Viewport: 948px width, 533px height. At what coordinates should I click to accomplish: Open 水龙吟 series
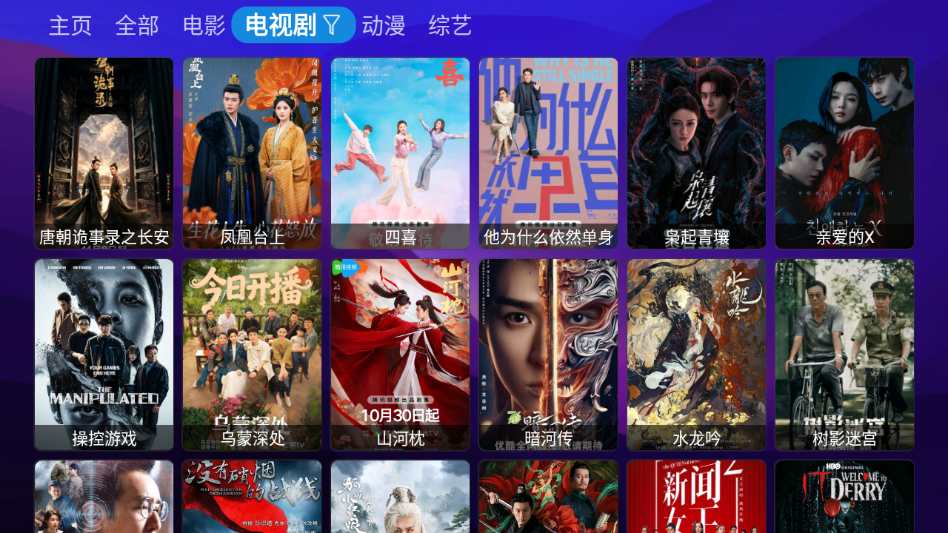pyautogui.click(x=696, y=354)
